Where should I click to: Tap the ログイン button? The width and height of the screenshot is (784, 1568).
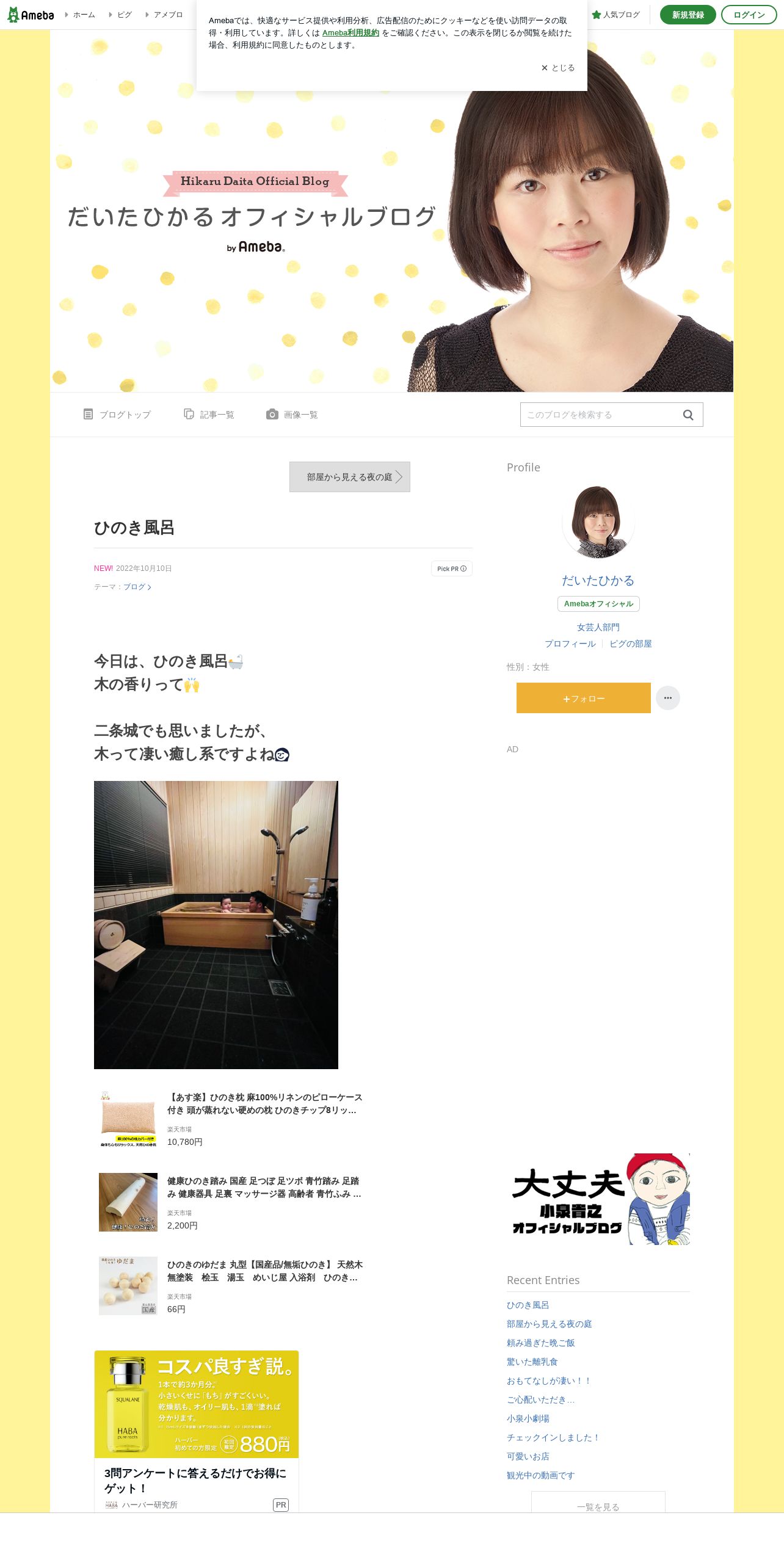click(x=749, y=15)
